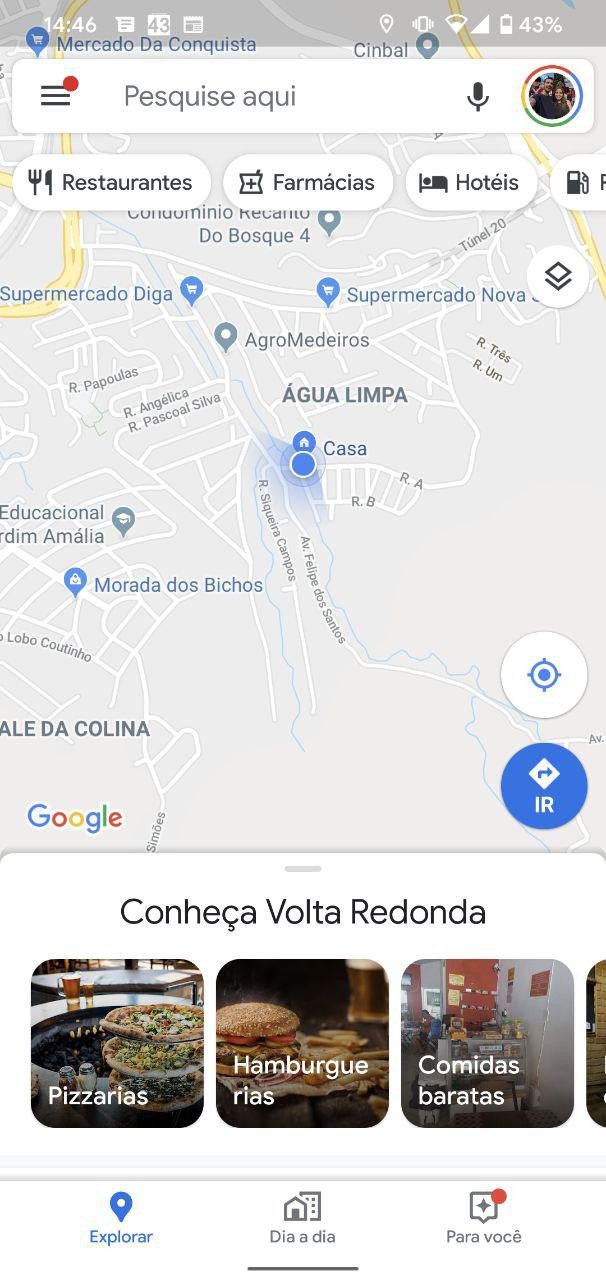Open the Morada dos Bichos marker

coord(75,581)
